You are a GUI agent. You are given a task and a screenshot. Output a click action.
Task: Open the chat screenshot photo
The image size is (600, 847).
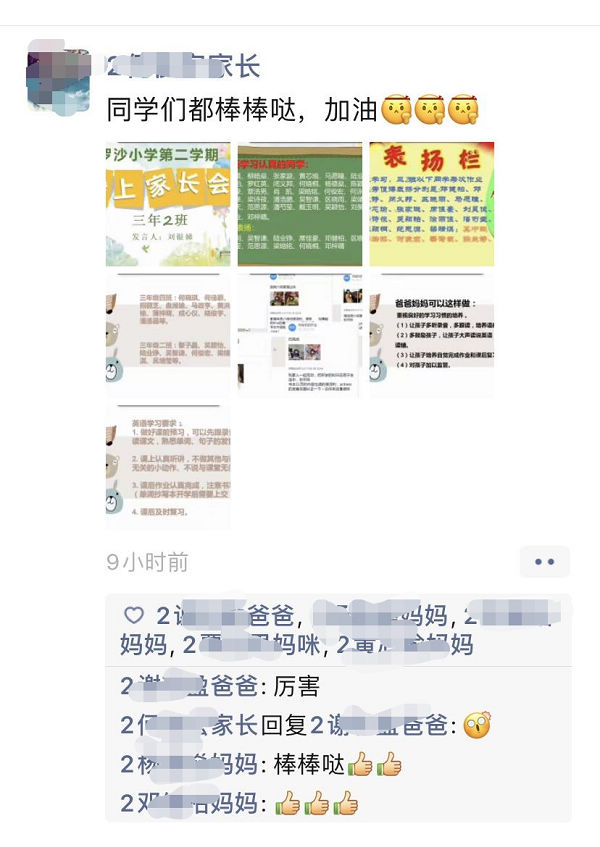tap(300, 335)
